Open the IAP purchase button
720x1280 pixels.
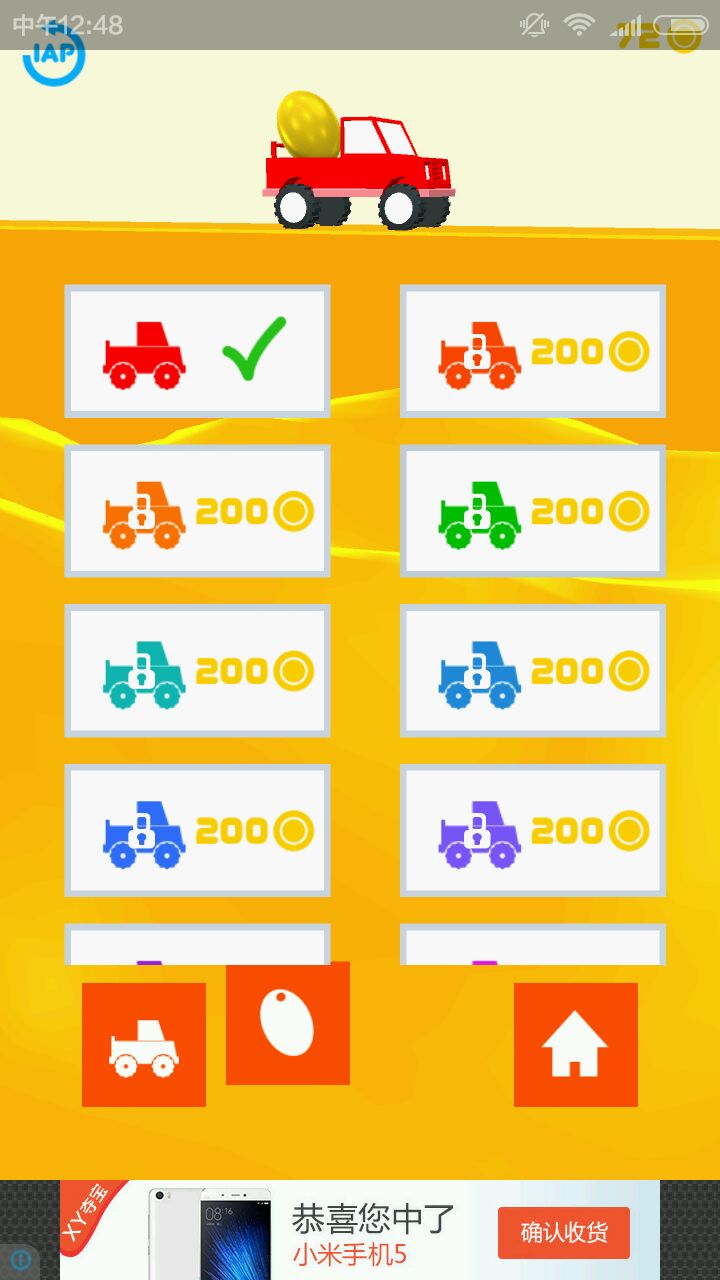point(54,55)
